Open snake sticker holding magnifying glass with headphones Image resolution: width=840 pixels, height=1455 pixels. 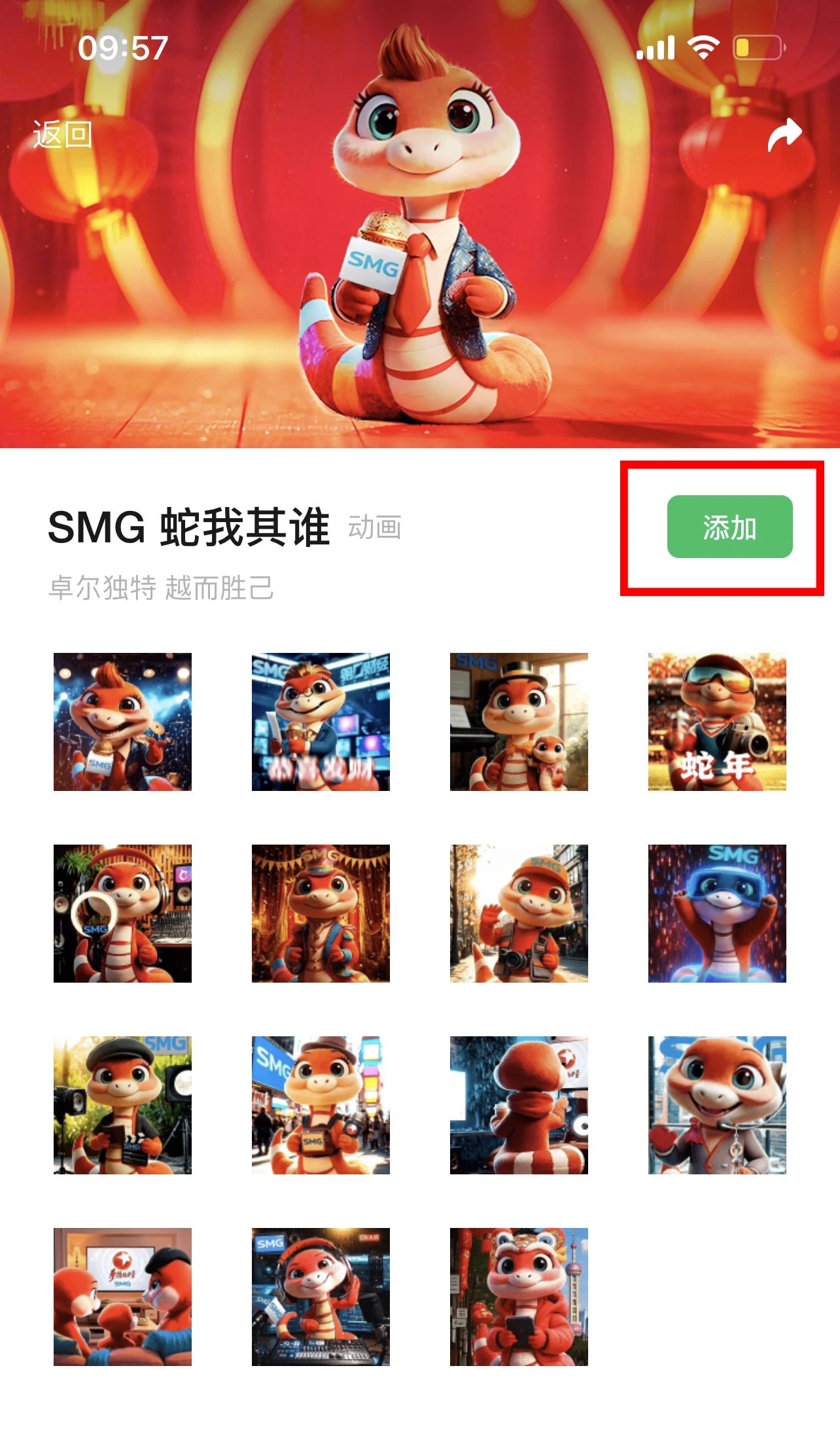point(122,913)
